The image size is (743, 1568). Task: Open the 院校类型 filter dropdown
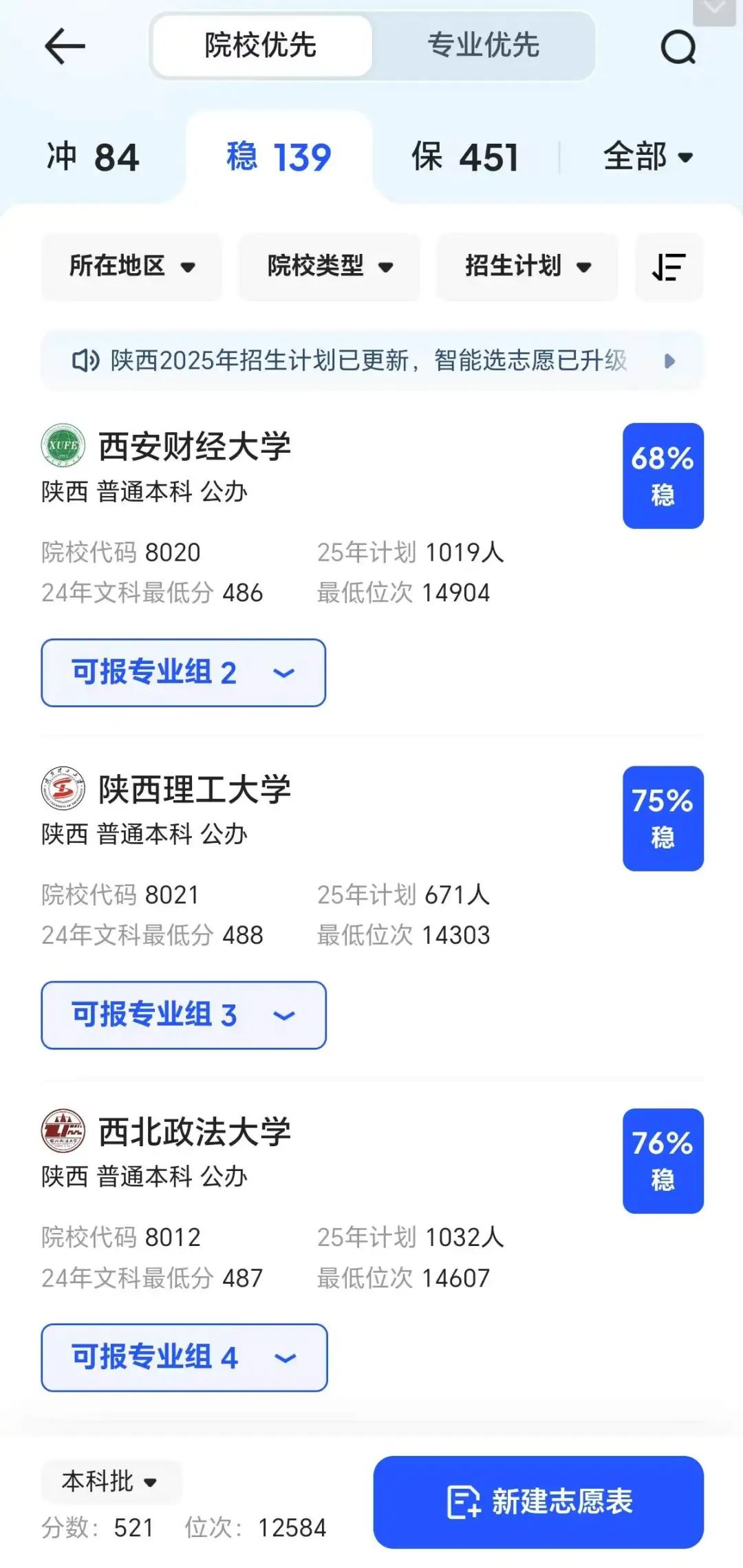click(329, 268)
